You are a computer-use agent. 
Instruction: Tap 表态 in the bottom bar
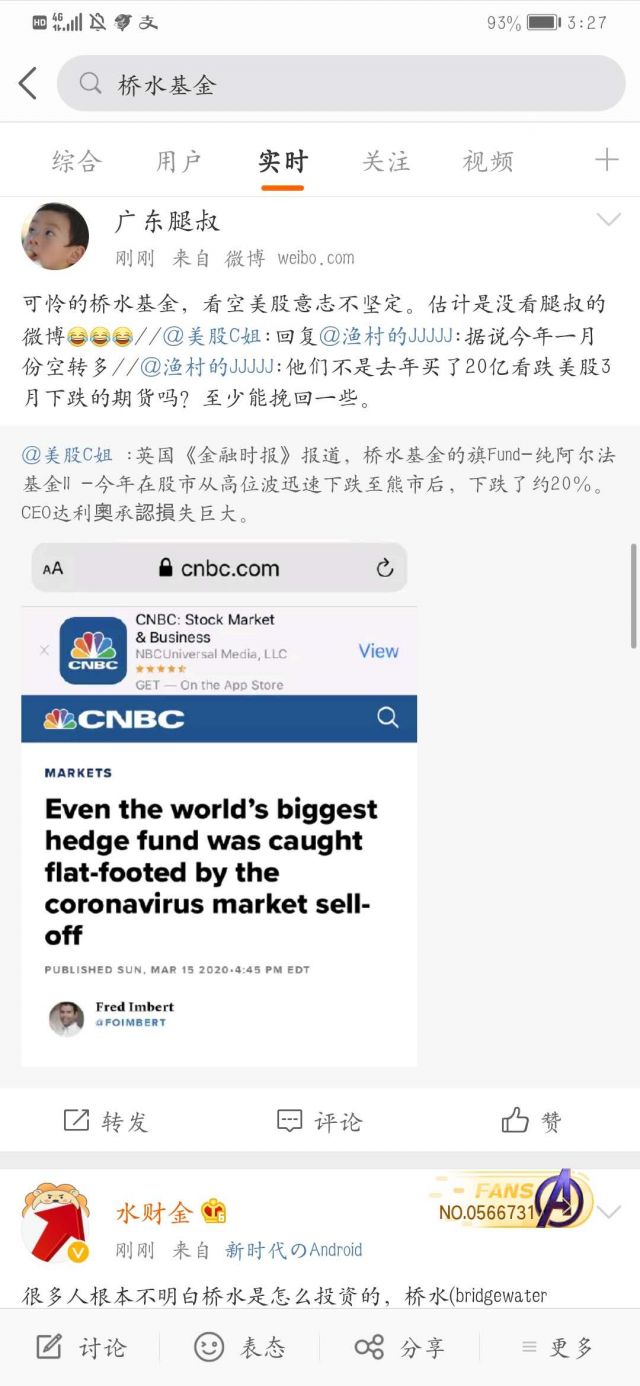tap(241, 1347)
